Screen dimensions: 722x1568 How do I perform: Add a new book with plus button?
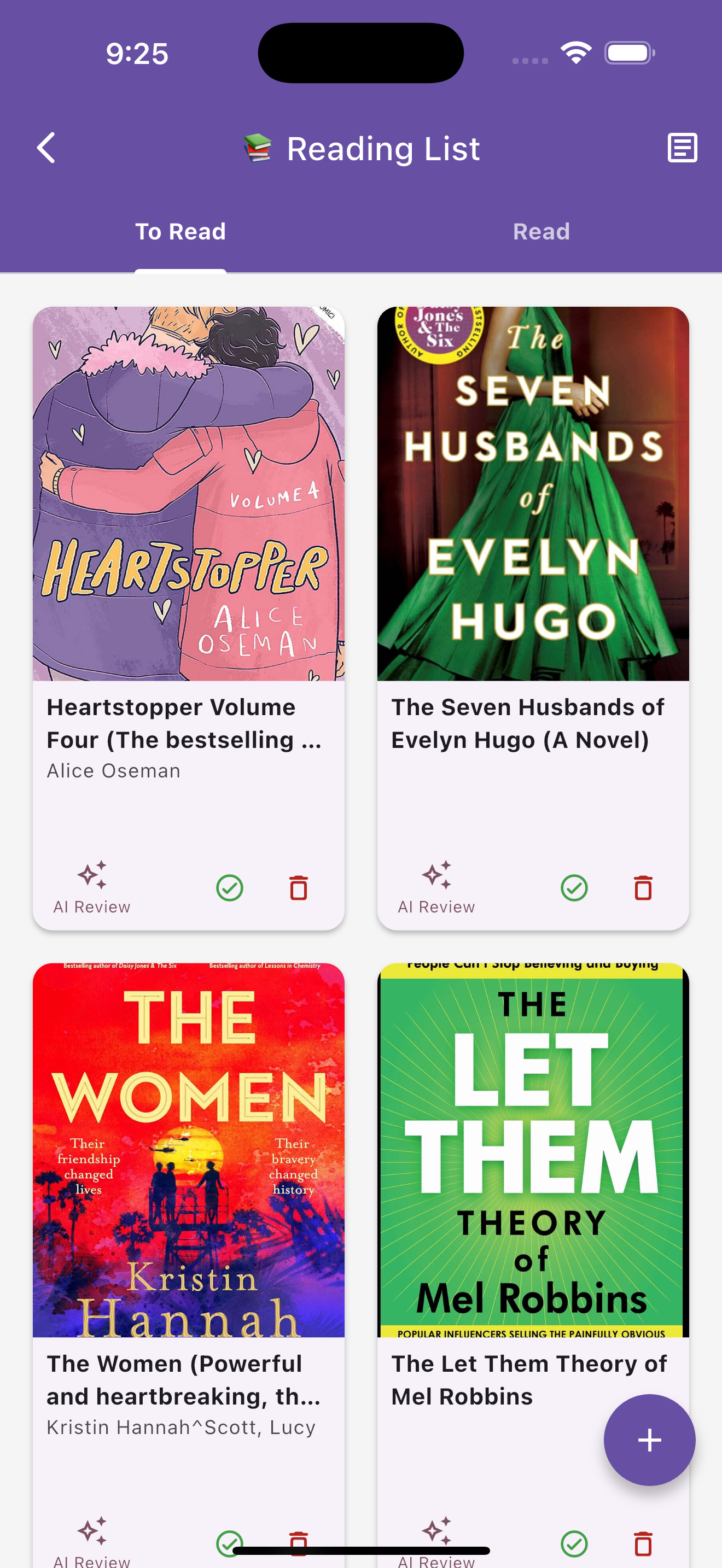click(x=649, y=1440)
